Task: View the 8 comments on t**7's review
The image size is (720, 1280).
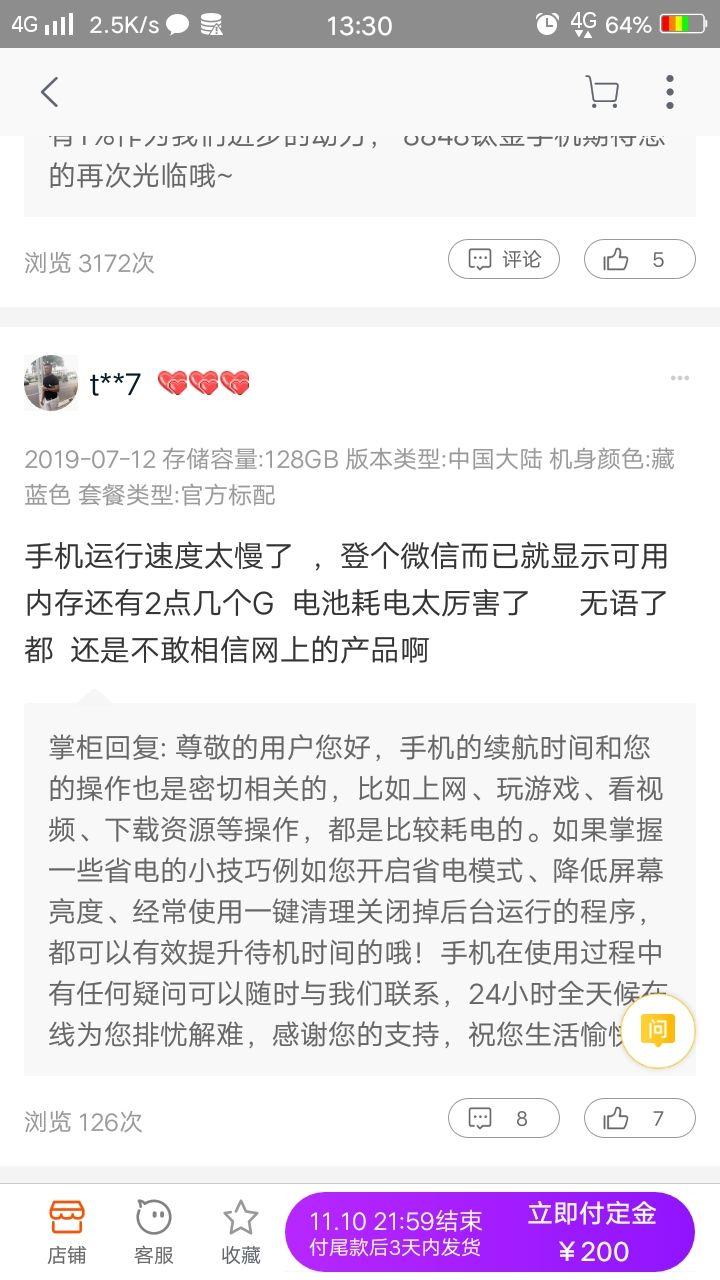Action: [x=503, y=1118]
